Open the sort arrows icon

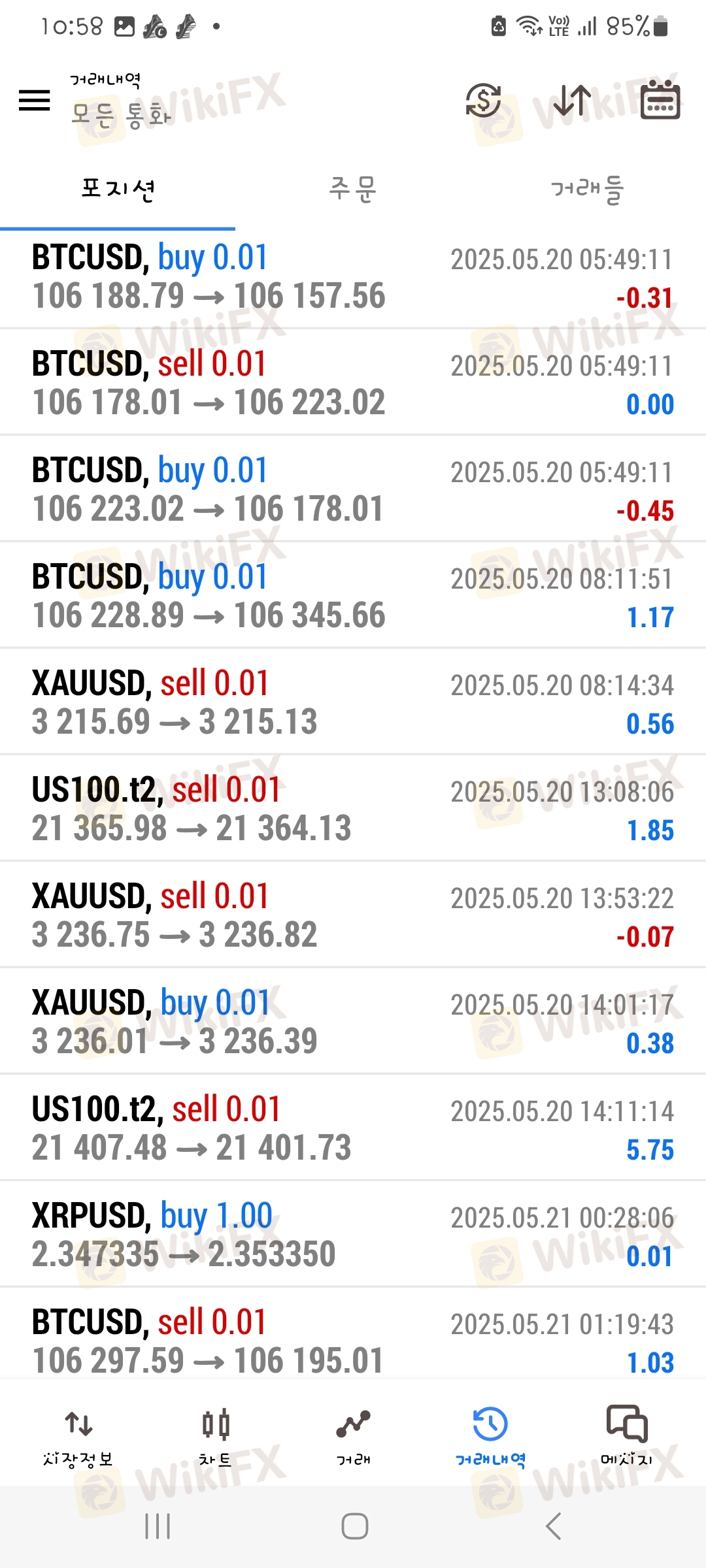(571, 101)
